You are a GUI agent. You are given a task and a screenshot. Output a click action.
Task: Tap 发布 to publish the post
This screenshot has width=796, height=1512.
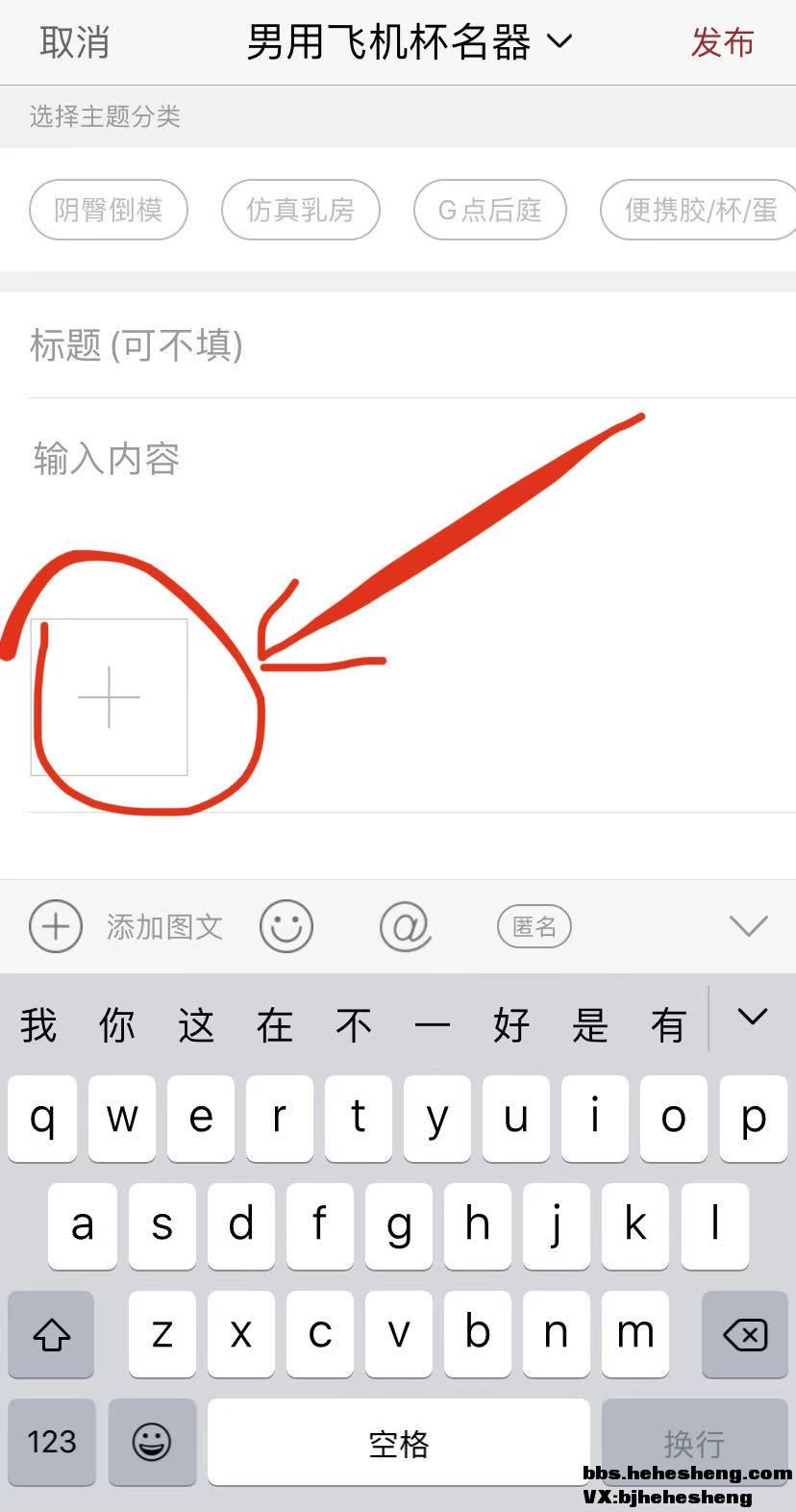[x=722, y=43]
